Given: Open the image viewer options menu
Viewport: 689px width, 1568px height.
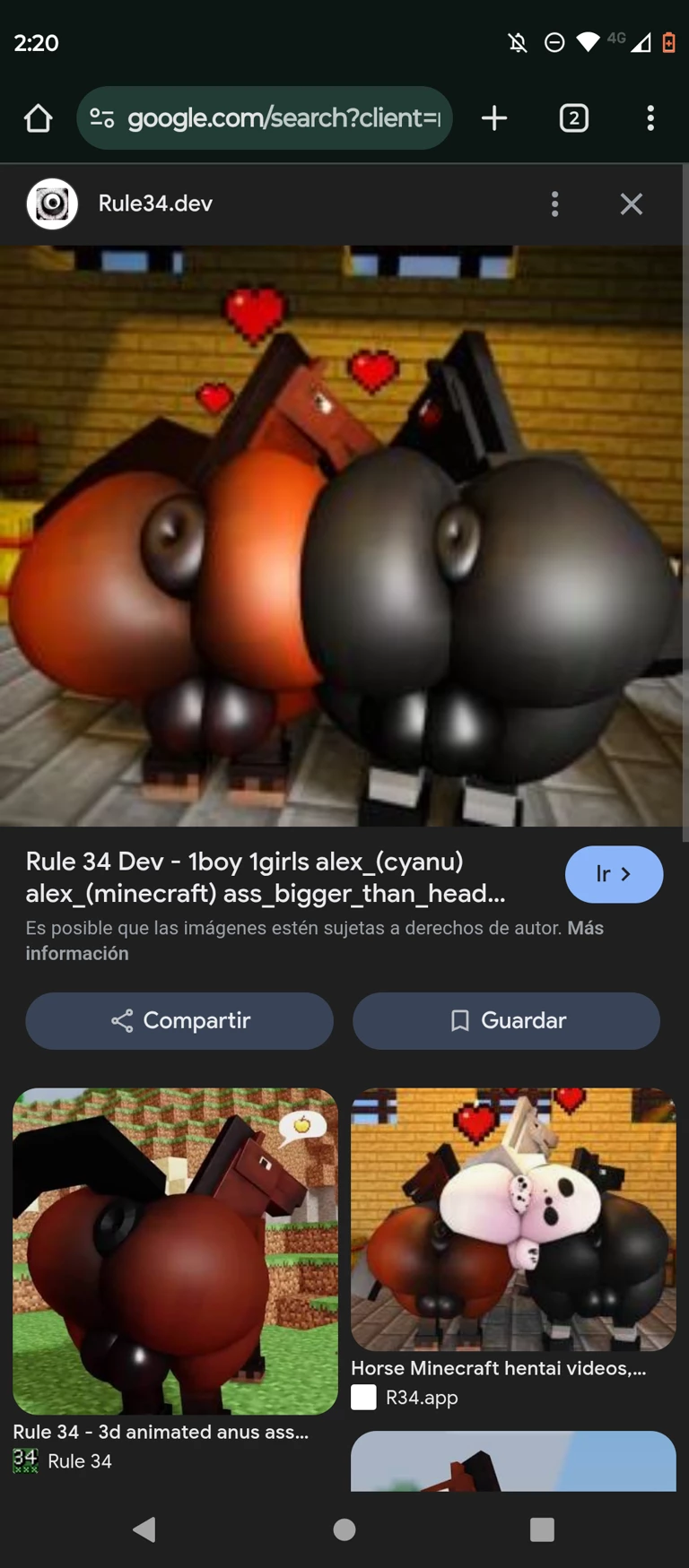Looking at the screenshot, I should [554, 204].
